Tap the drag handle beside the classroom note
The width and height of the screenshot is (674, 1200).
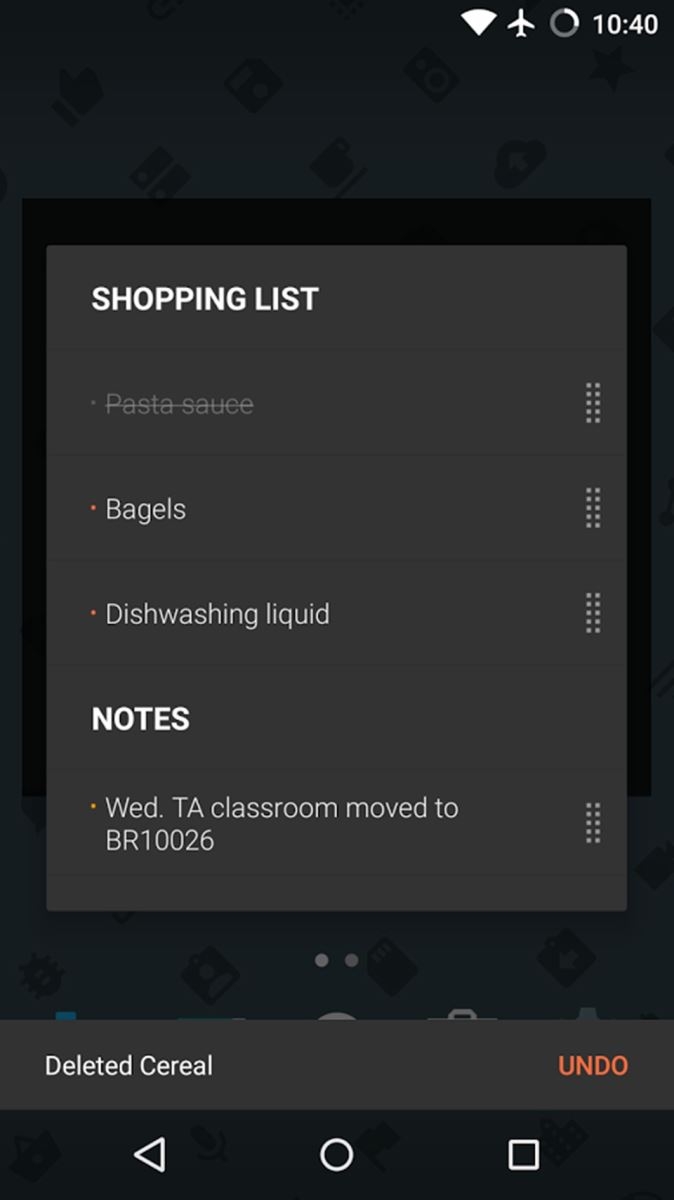(x=592, y=823)
